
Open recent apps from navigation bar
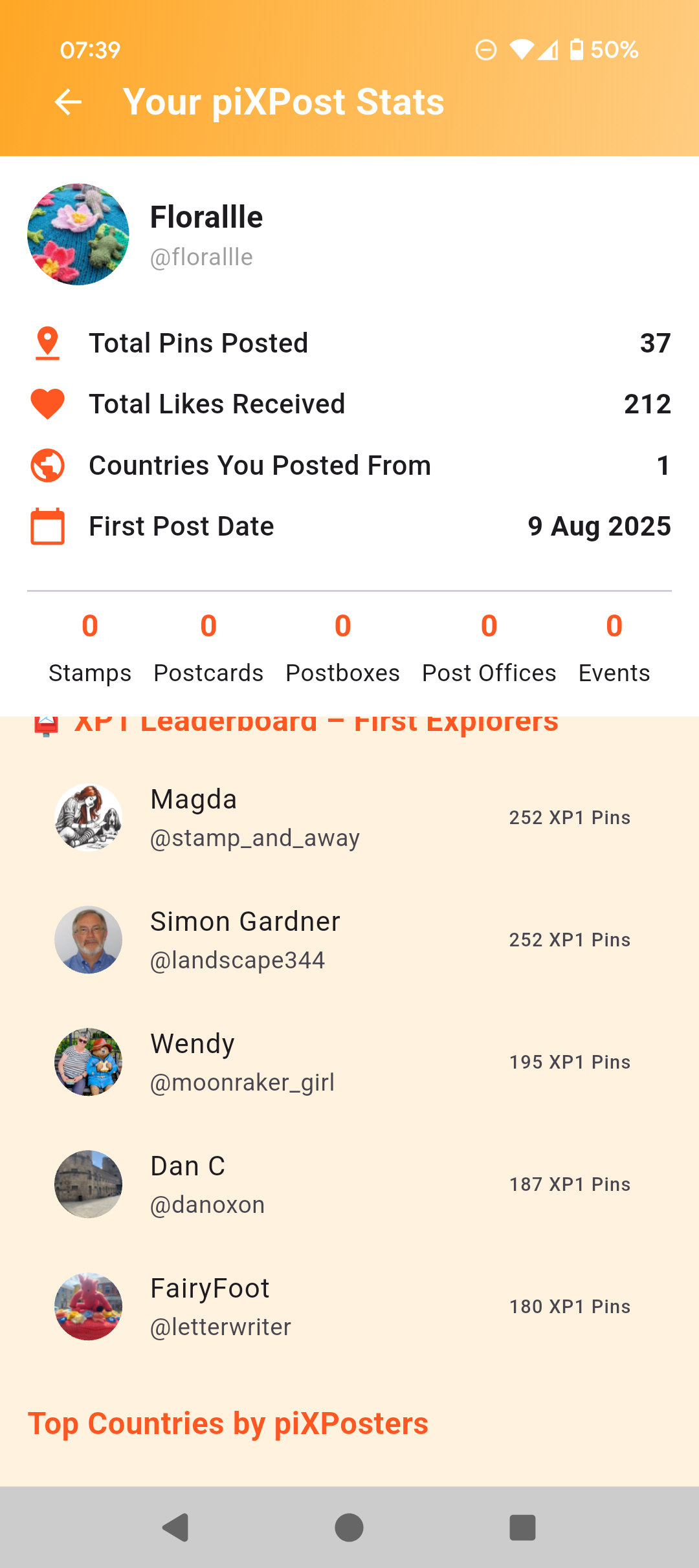pyautogui.click(x=522, y=1528)
